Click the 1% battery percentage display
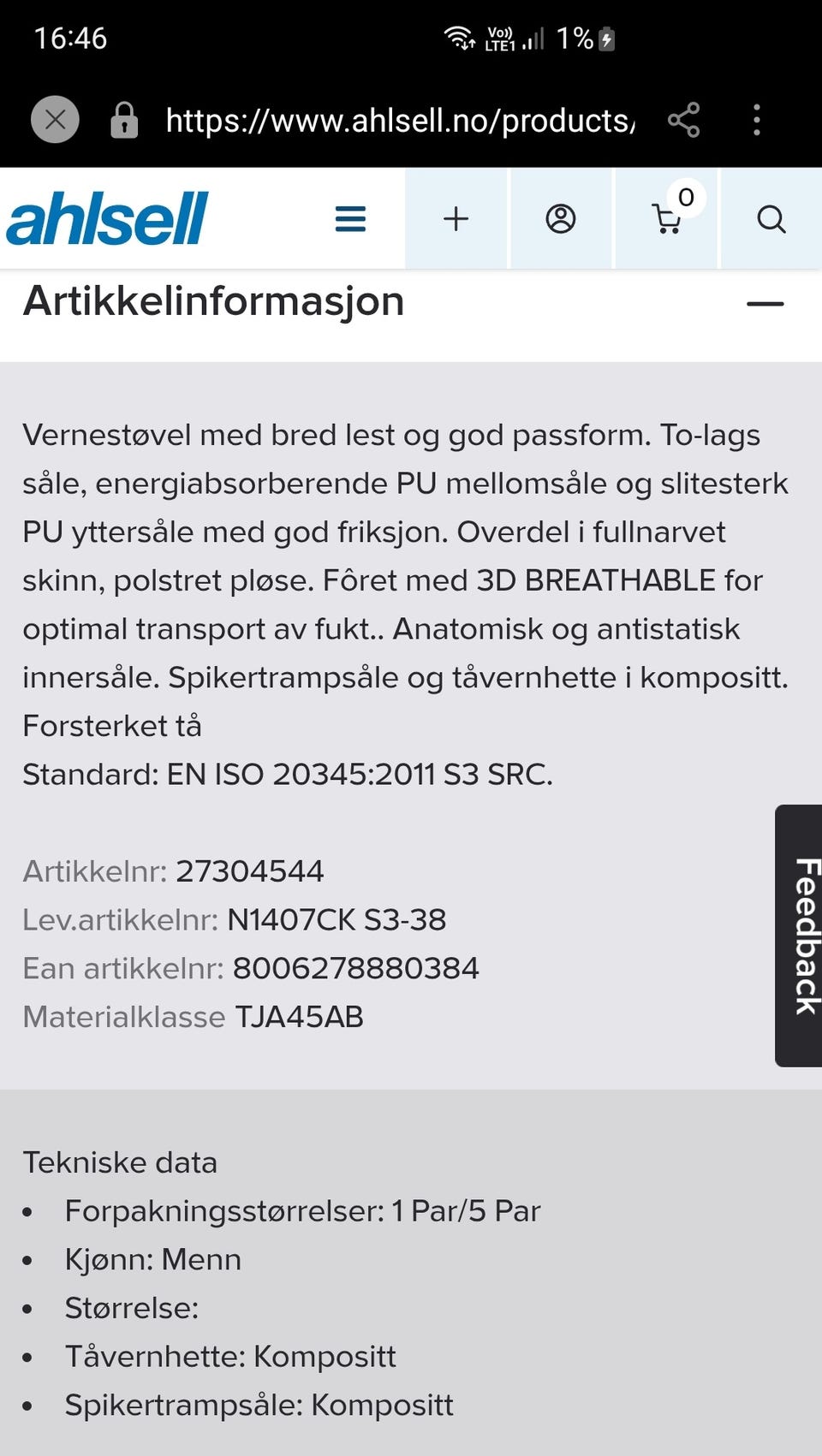Screen dimensions: 822x1456 coord(575,38)
